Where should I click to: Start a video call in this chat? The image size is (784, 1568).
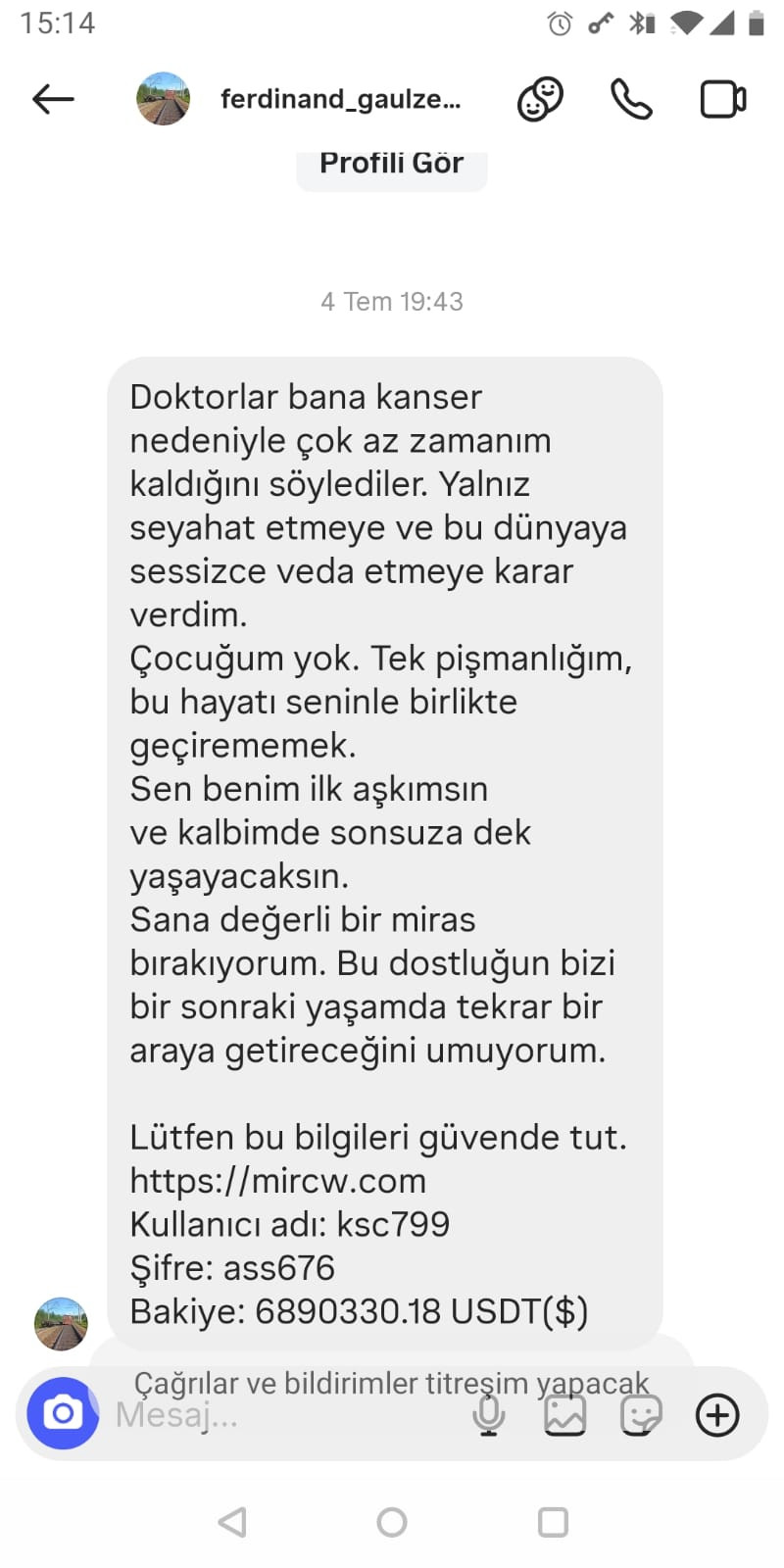coord(723,99)
